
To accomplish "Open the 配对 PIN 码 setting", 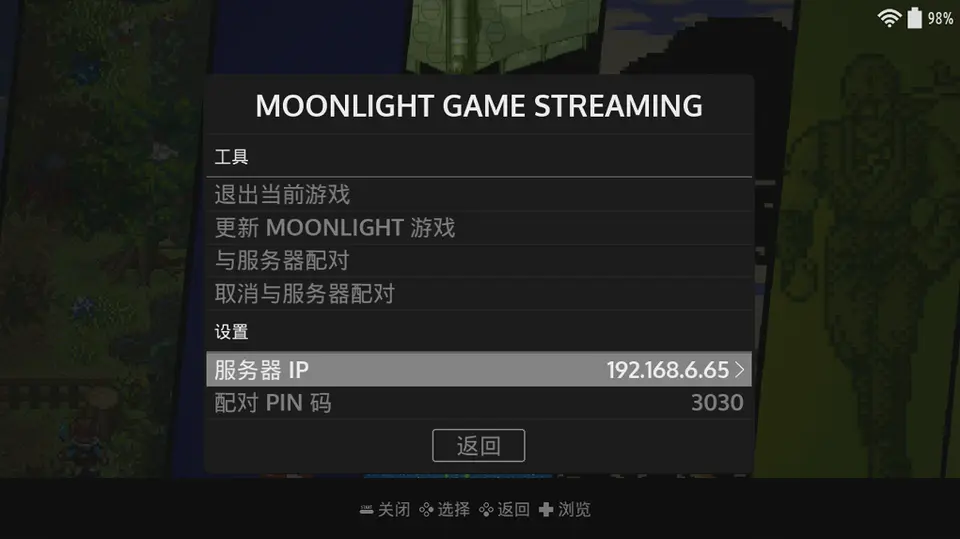I will [478, 403].
